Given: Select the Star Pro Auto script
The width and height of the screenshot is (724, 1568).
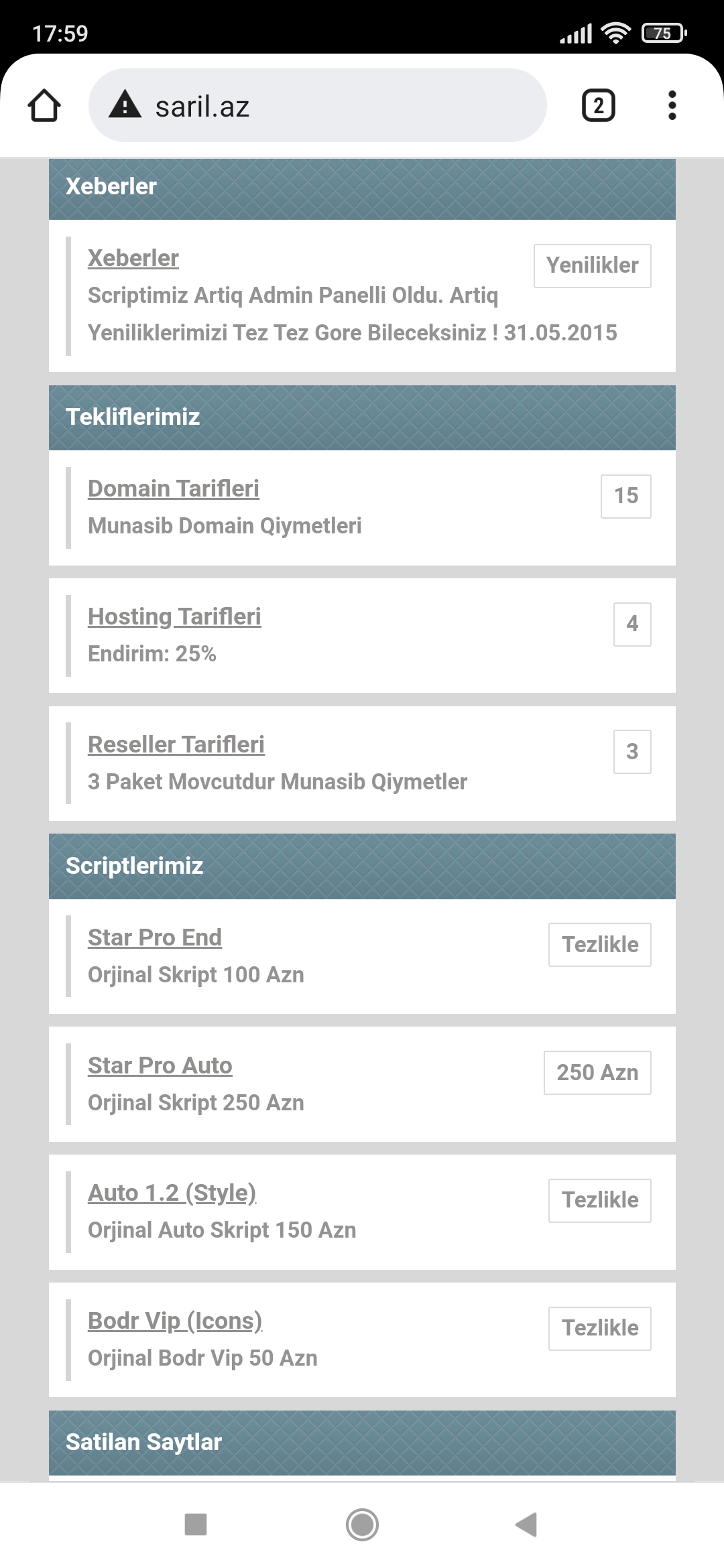Looking at the screenshot, I should point(160,1065).
